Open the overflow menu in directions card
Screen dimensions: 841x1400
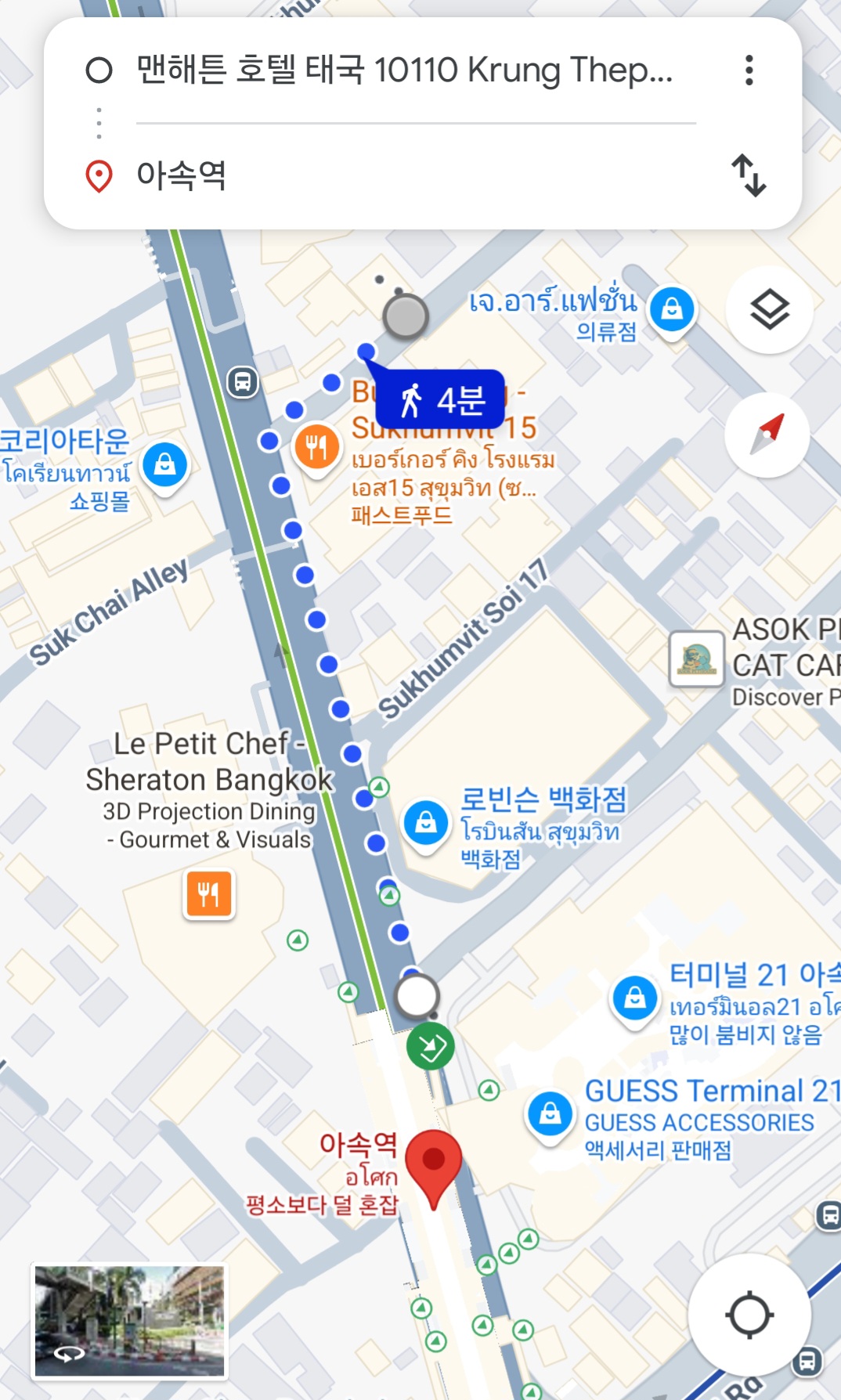point(749,70)
